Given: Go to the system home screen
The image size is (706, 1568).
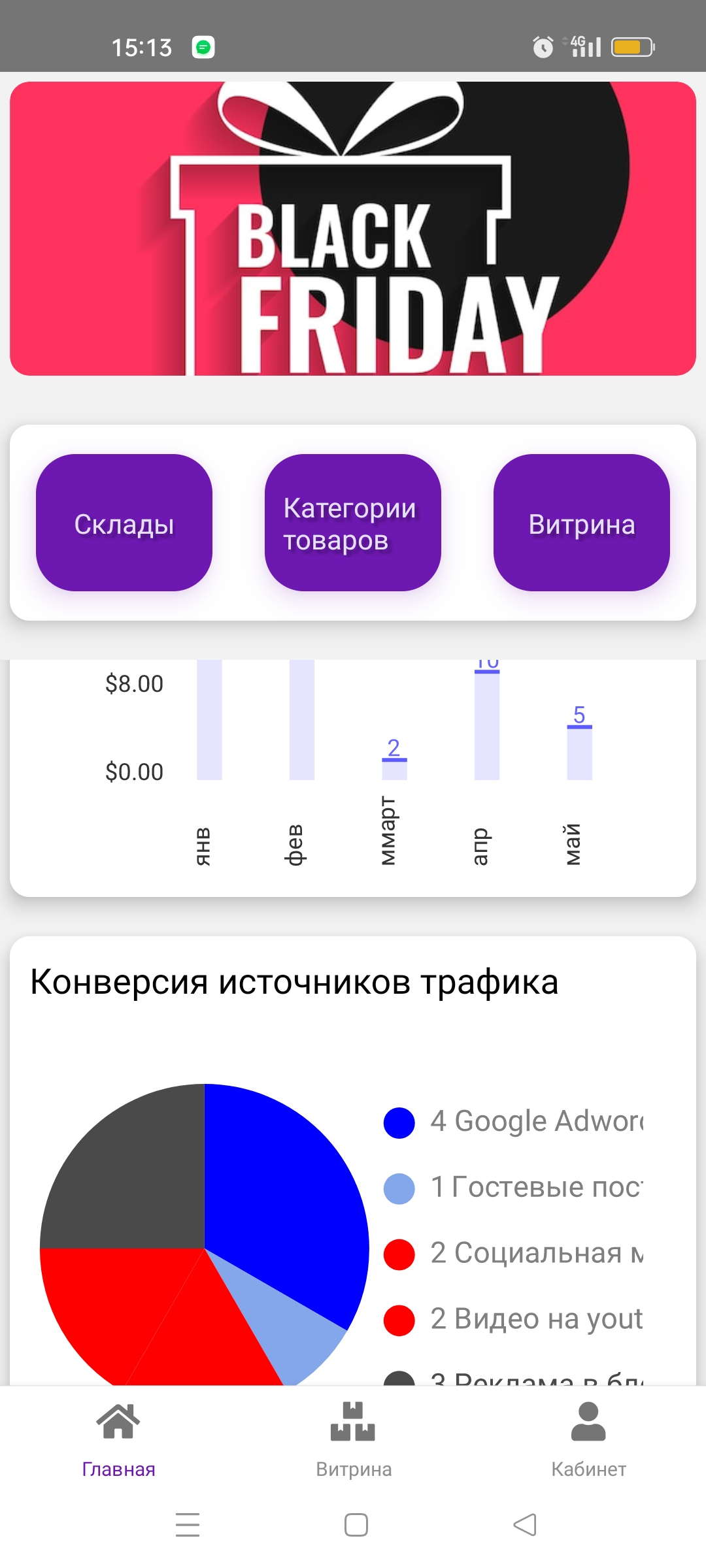Looking at the screenshot, I should pyautogui.click(x=356, y=1525).
